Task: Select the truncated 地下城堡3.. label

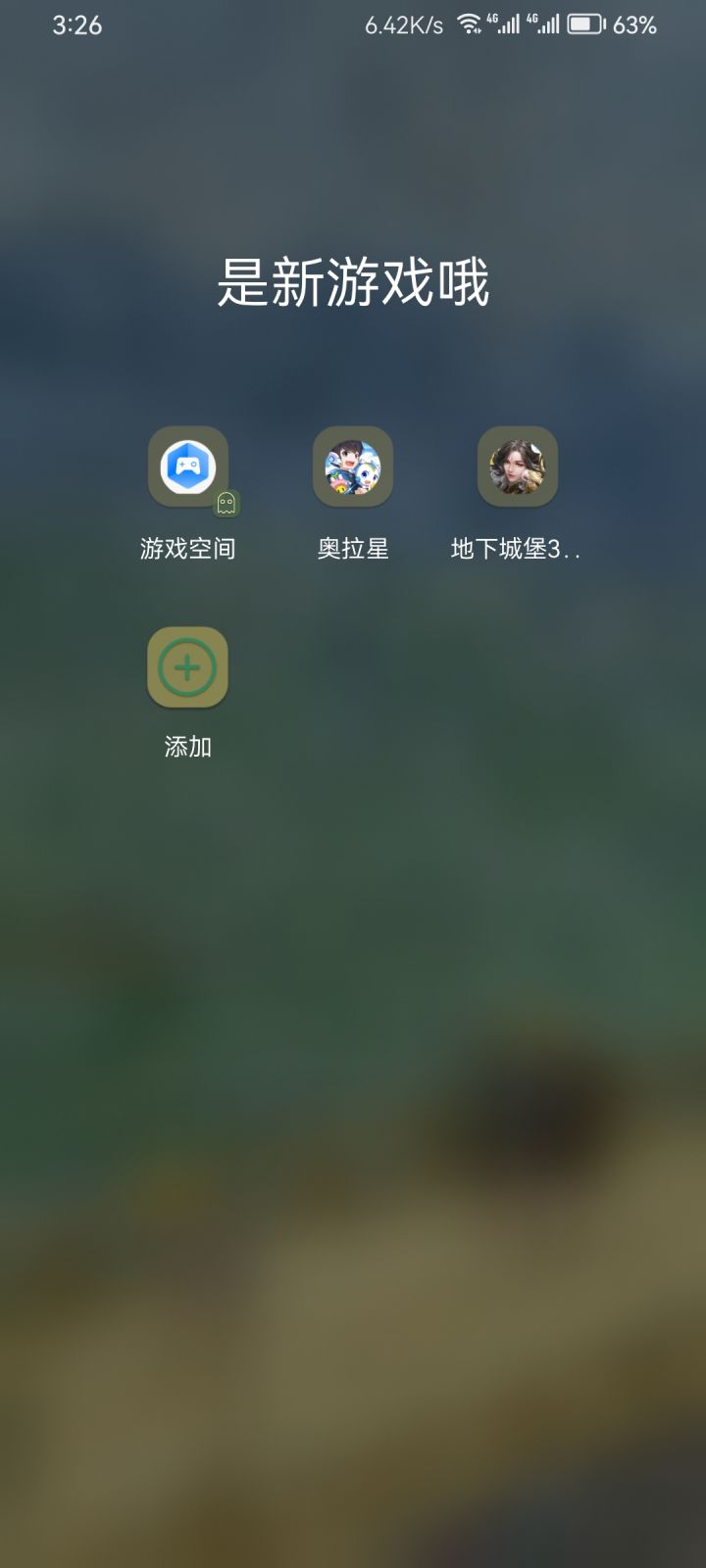Action: tap(518, 548)
